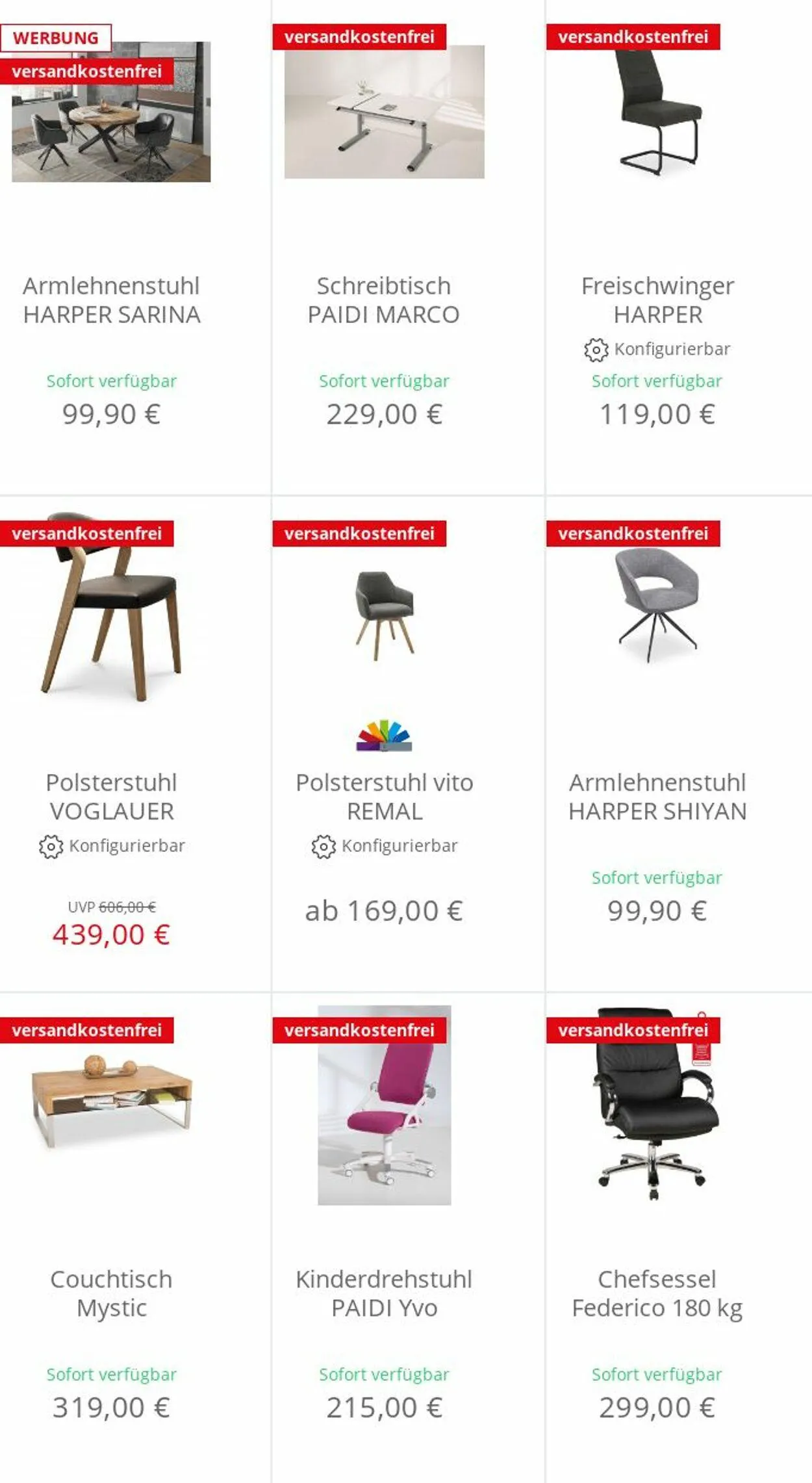Open Polsterstuhl vito REMAL product
Viewport: 812px width, 1483px height.
click(384, 797)
